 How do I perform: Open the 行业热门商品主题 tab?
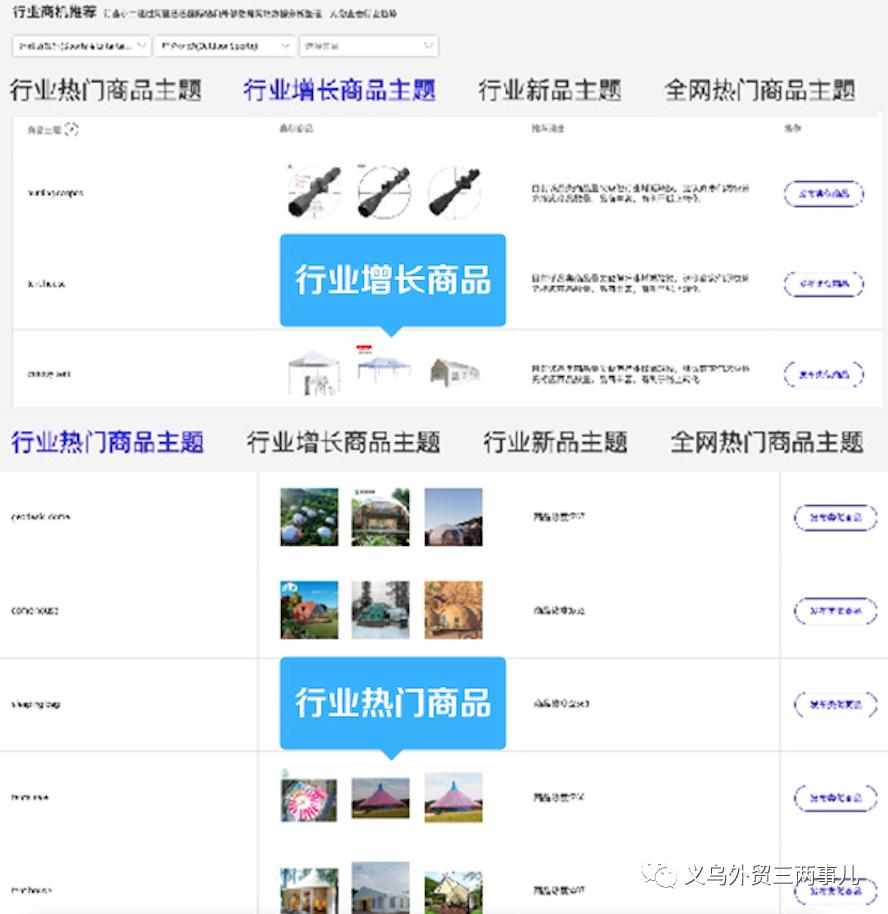pos(108,441)
